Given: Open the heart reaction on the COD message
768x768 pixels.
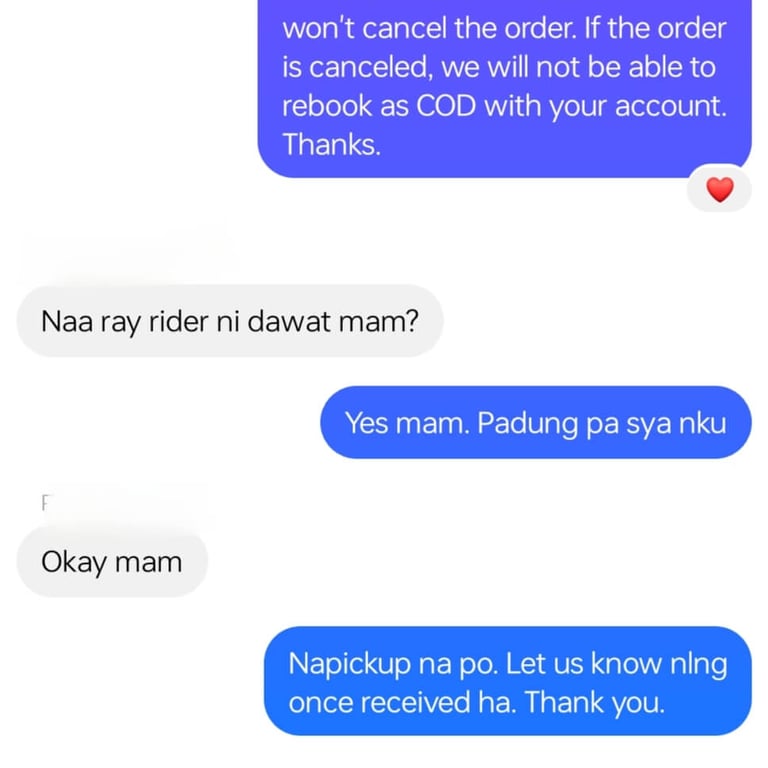Looking at the screenshot, I should pos(719,189).
